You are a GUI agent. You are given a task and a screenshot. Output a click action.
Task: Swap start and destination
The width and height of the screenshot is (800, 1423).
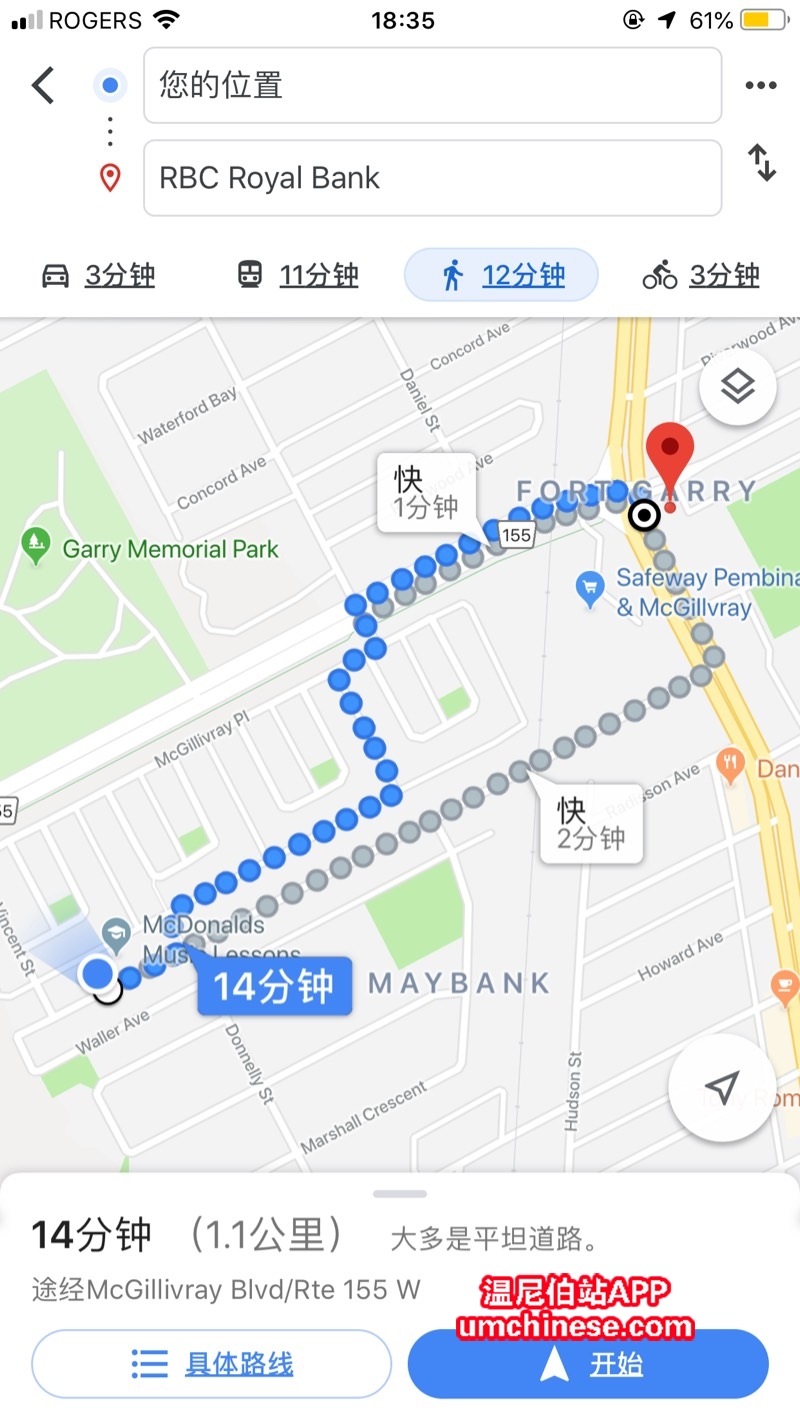coord(762,163)
